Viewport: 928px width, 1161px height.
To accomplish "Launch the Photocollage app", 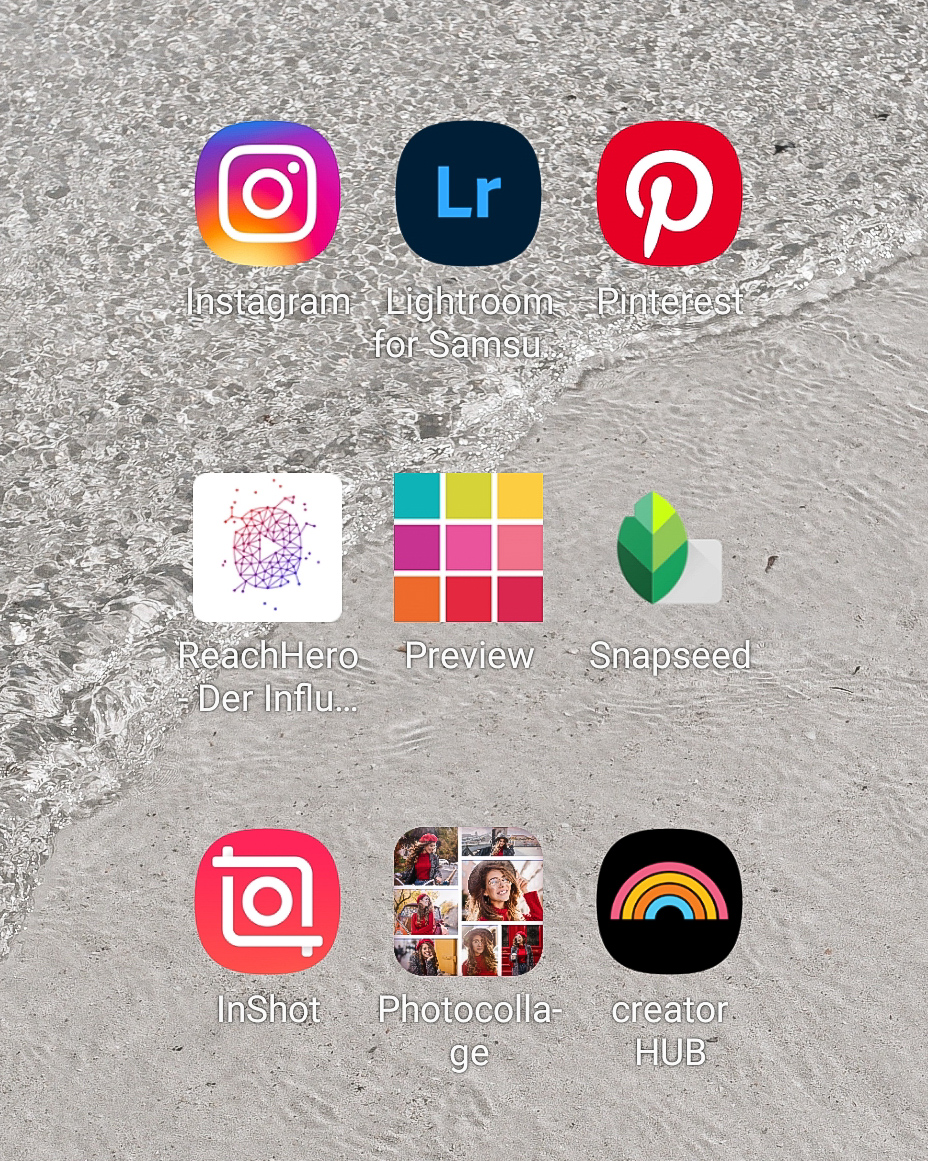I will 468,901.
